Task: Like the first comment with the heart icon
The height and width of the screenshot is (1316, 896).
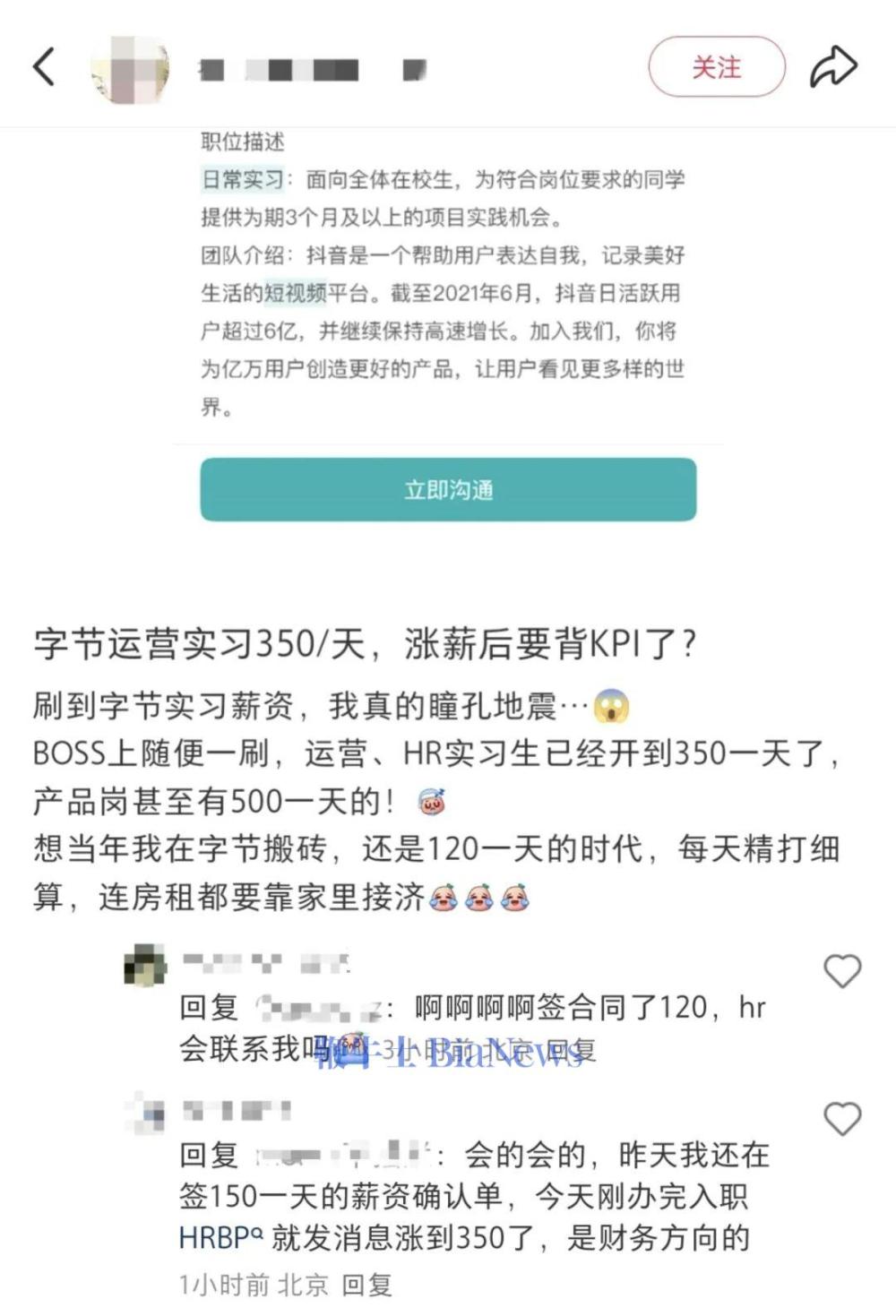Action: [839, 968]
